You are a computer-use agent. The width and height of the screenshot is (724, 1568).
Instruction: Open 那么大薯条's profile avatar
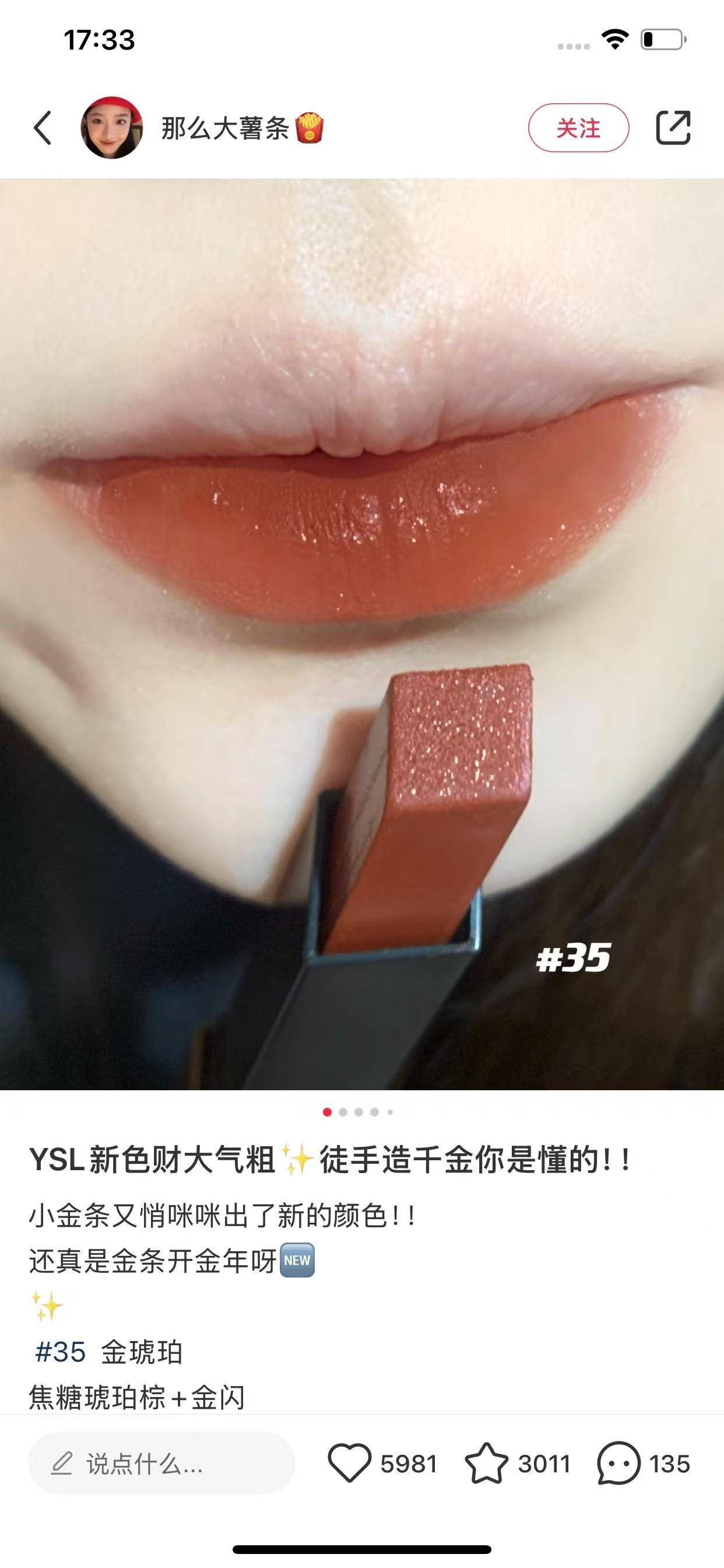[x=111, y=128]
